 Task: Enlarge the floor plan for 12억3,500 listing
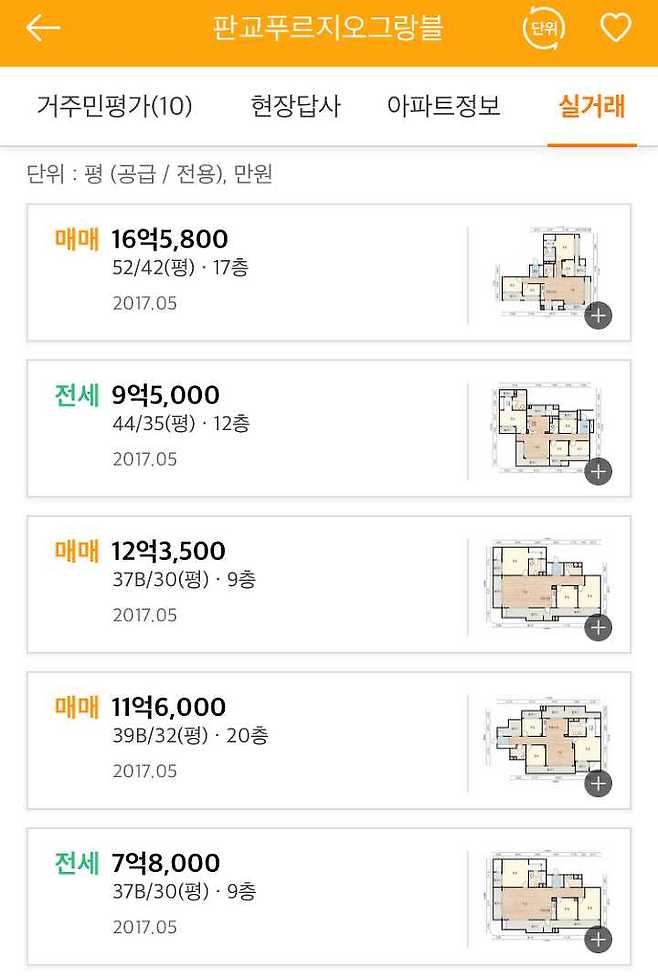pyautogui.click(x=598, y=628)
